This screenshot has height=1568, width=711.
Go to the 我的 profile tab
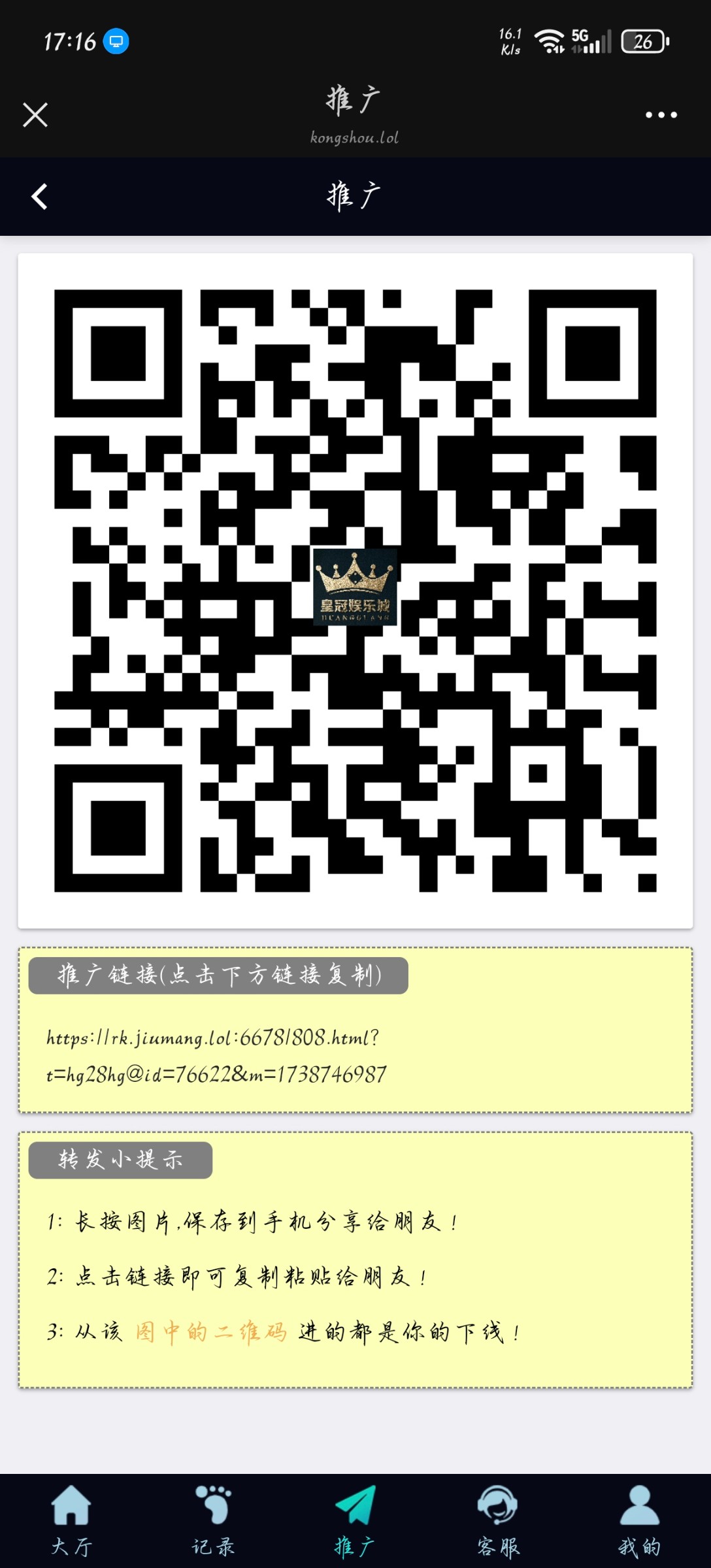[x=639, y=1520]
